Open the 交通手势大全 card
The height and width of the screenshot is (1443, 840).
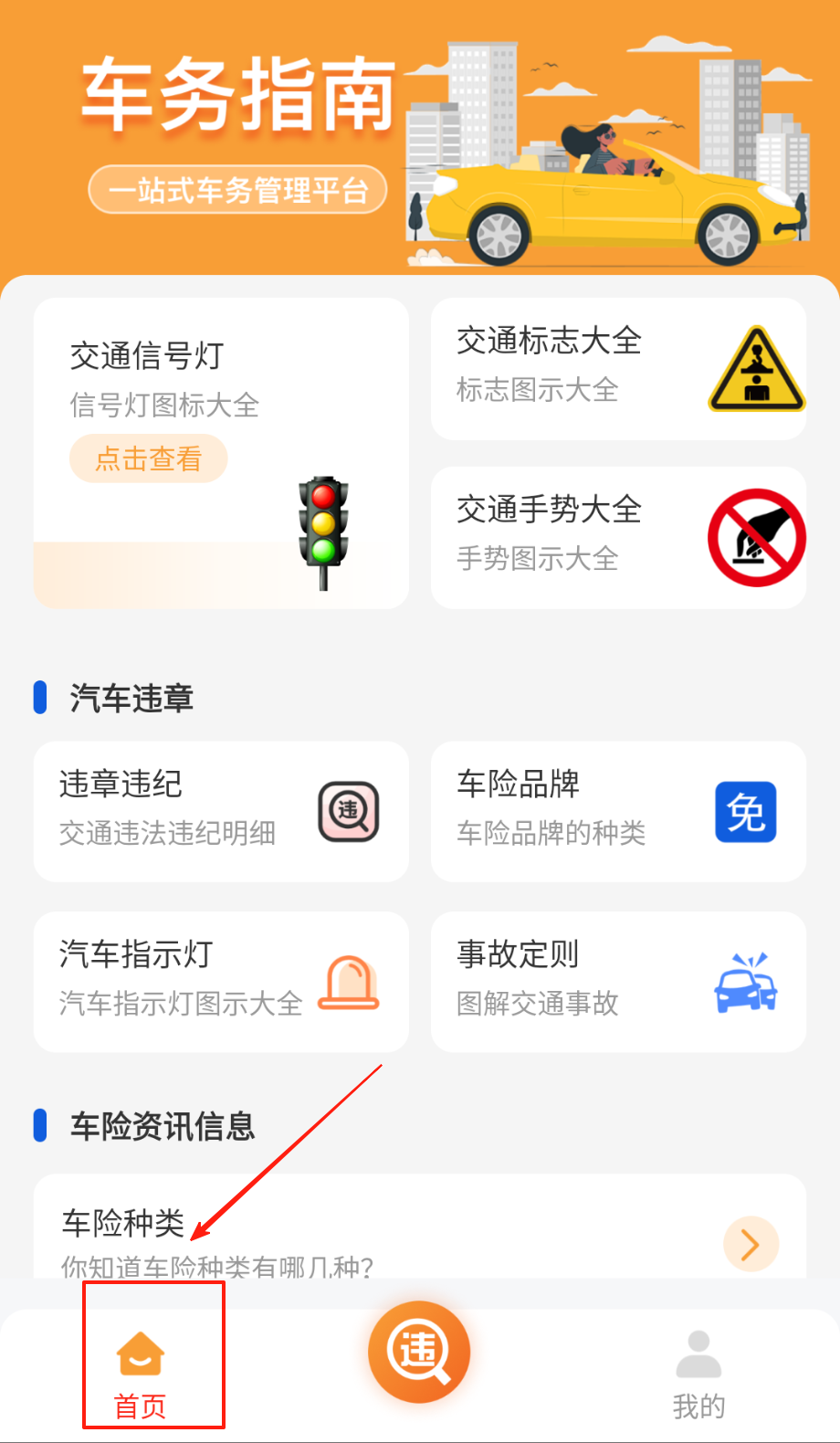pyautogui.click(x=618, y=537)
